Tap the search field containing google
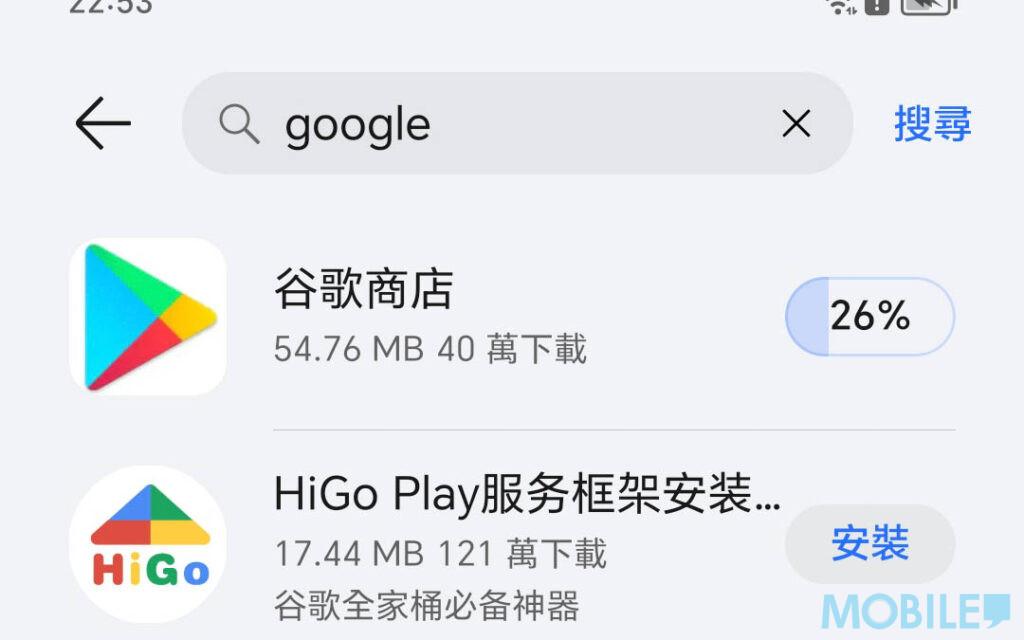The width and height of the screenshot is (1024, 640). (x=500, y=124)
